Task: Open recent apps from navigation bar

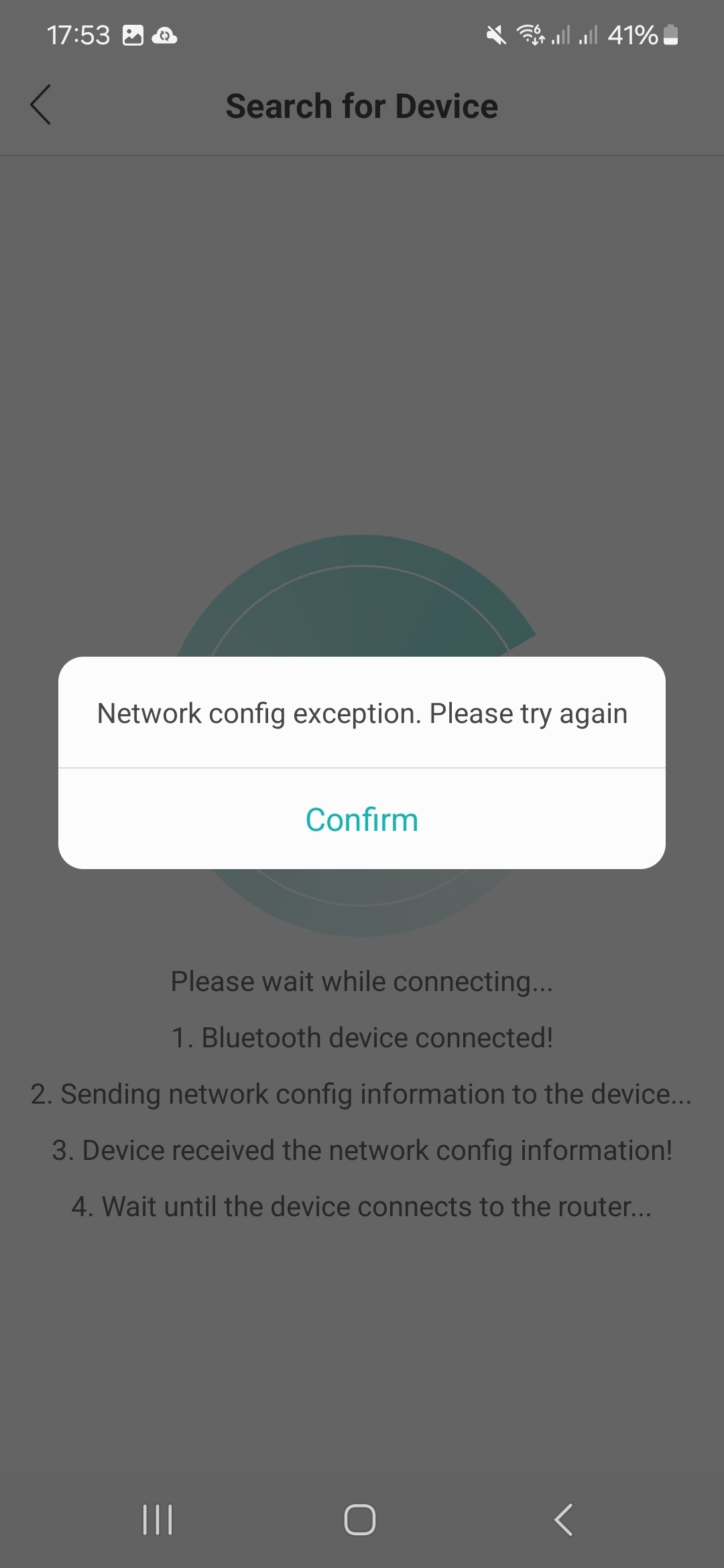Action: 158,1519
